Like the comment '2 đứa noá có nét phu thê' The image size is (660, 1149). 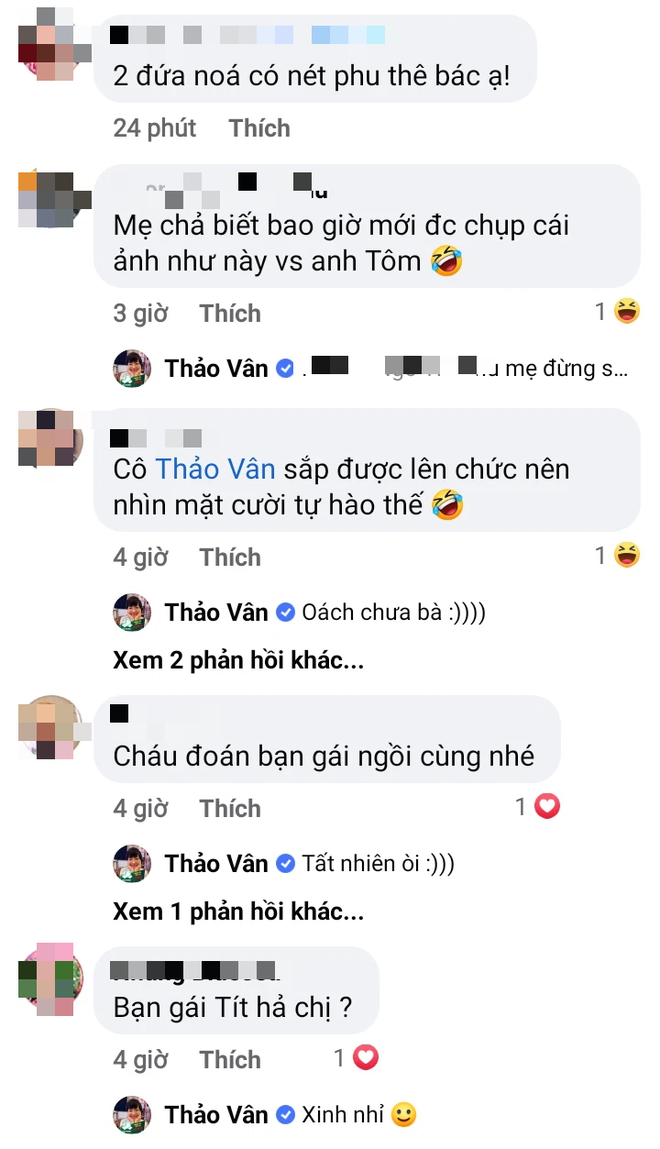[x=259, y=128]
